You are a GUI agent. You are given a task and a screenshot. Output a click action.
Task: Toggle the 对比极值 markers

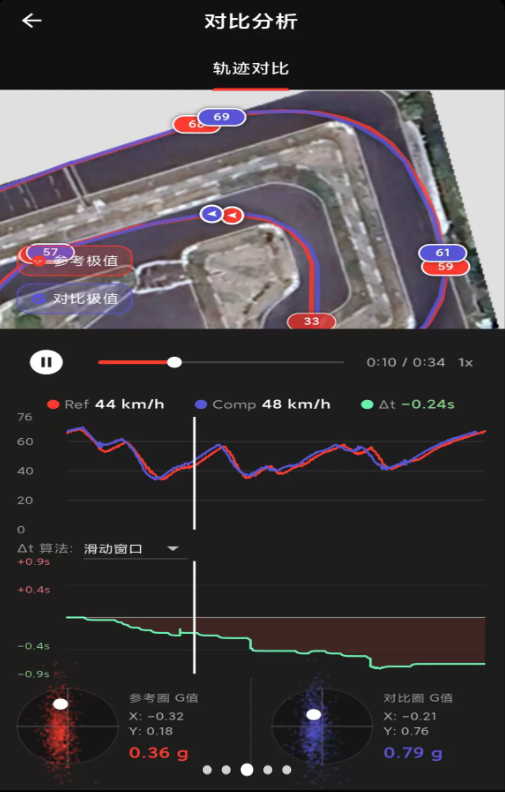tap(75, 299)
